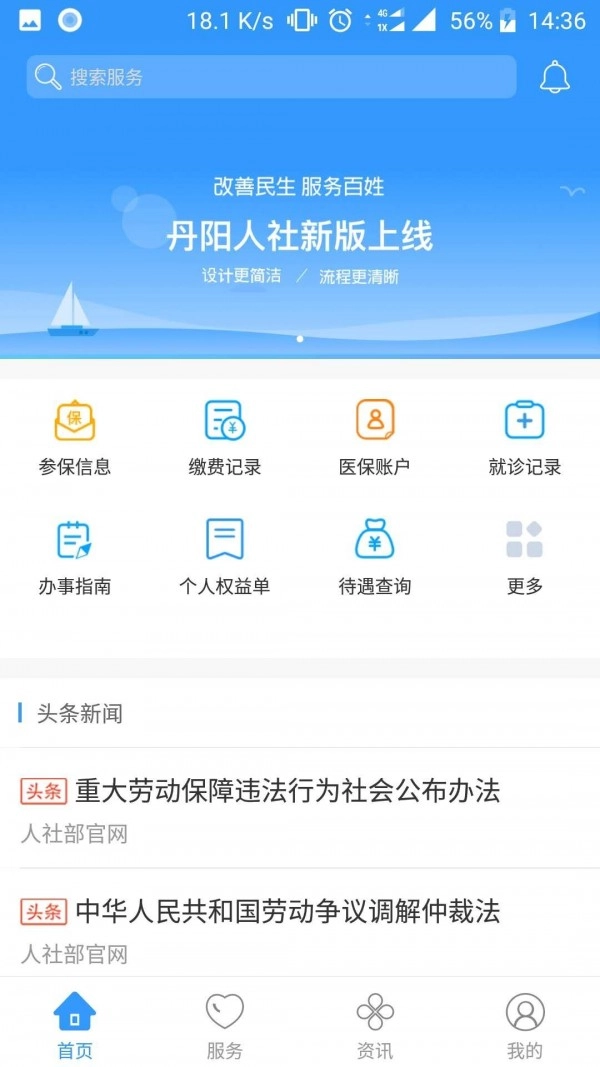Open 待遇查询 service
Screen dimensions: 600x1067
[375, 557]
